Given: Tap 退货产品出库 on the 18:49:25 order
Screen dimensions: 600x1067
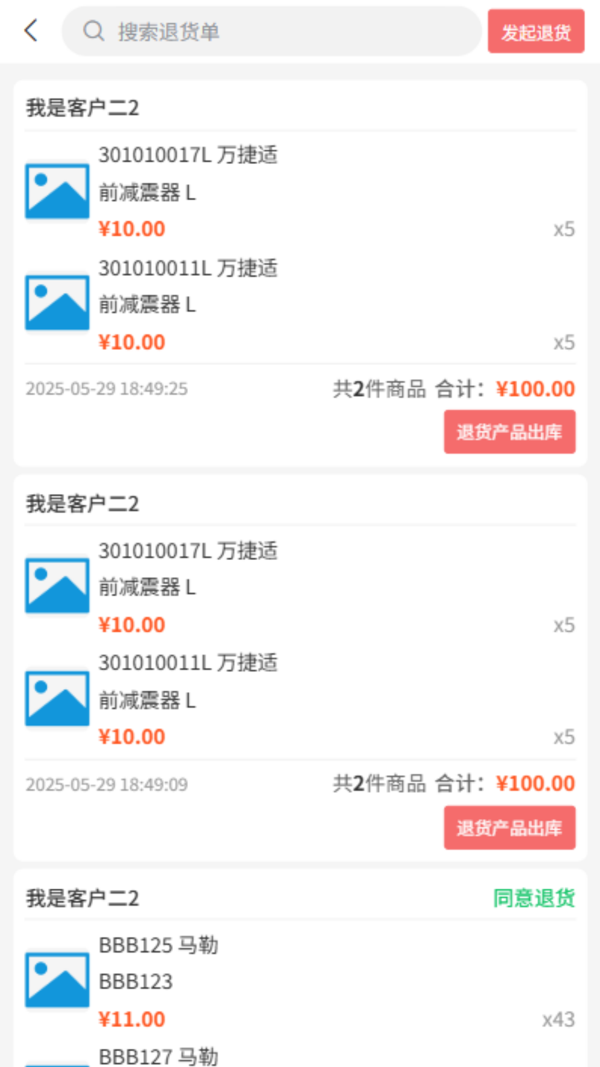Looking at the screenshot, I should coord(509,432).
